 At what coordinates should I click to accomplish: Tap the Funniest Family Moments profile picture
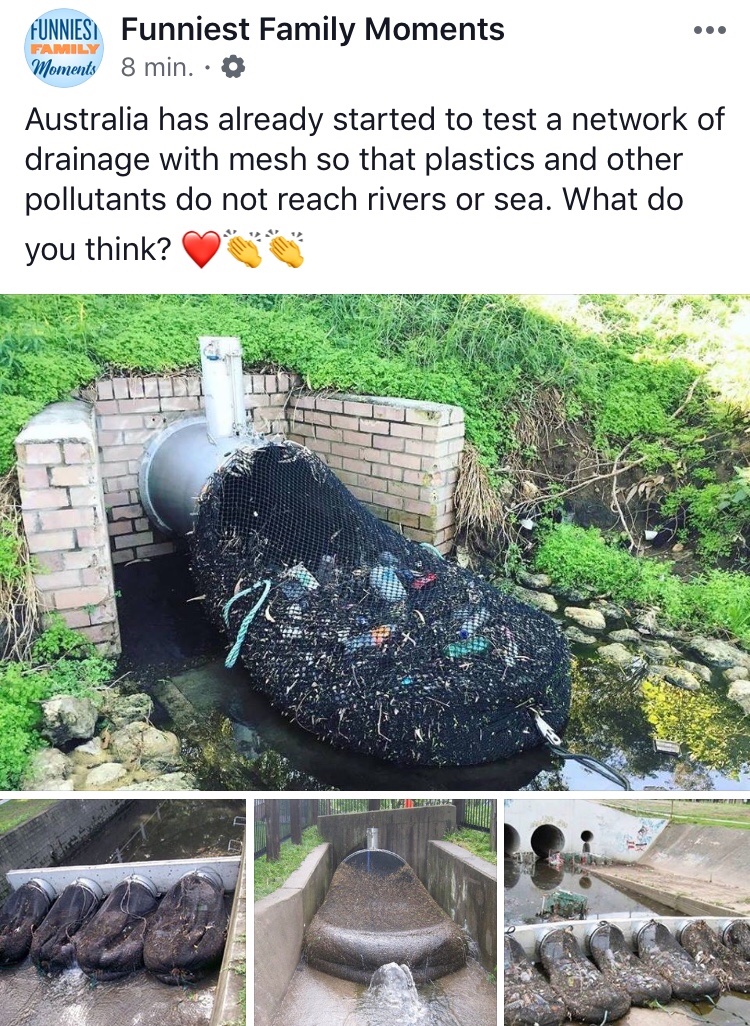pyautogui.click(x=63, y=47)
